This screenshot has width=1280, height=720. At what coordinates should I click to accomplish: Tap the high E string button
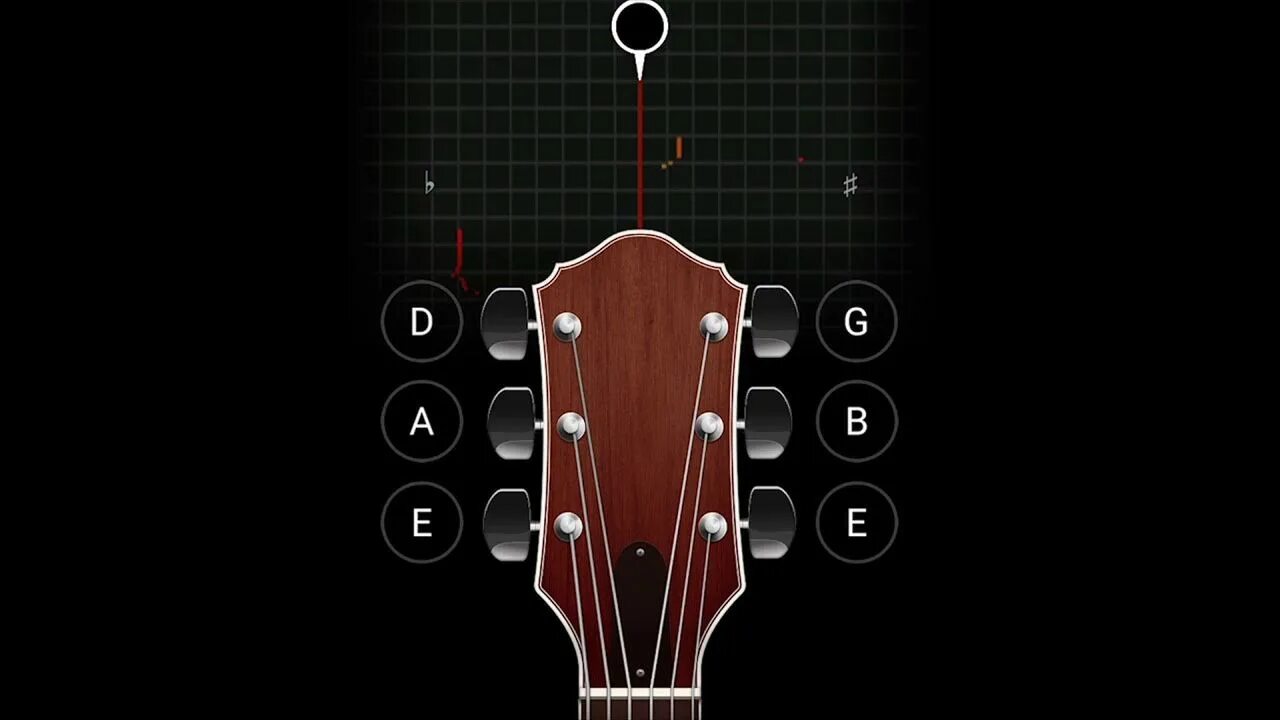(856, 522)
